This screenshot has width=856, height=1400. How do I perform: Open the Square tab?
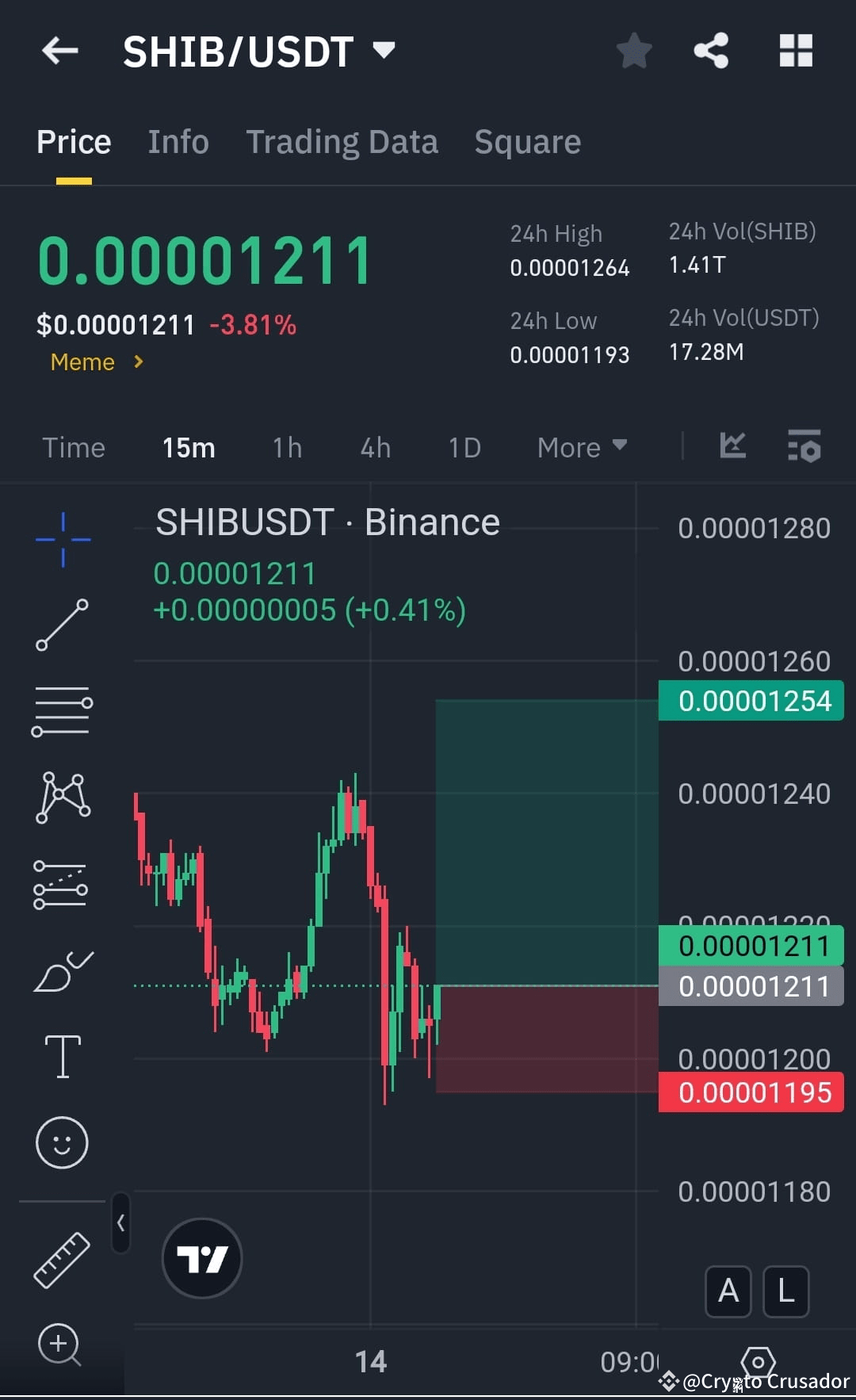coord(527,141)
